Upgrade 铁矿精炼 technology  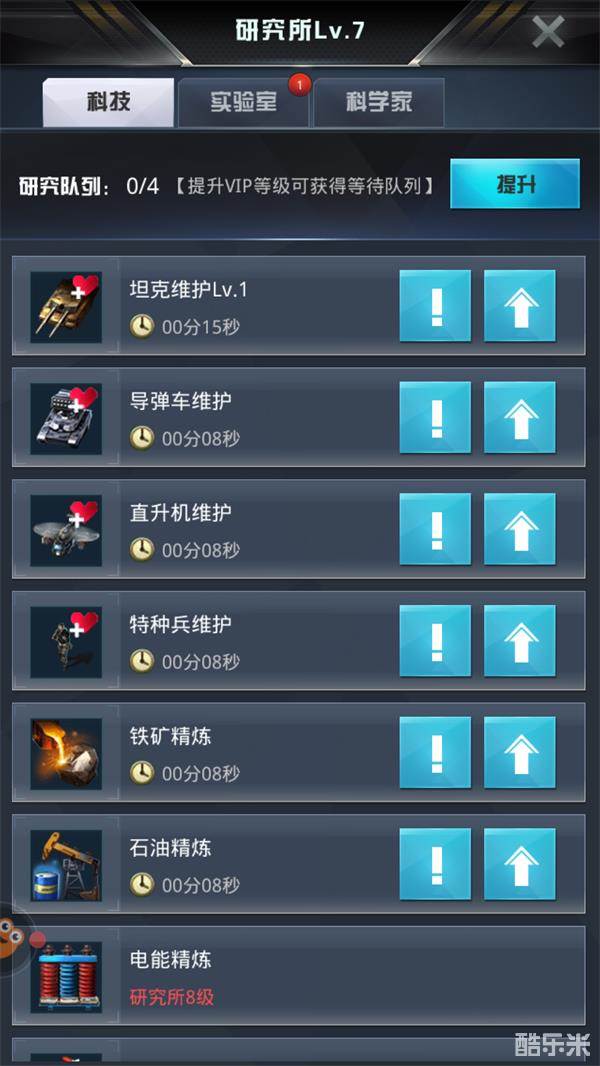[x=519, y=753]
